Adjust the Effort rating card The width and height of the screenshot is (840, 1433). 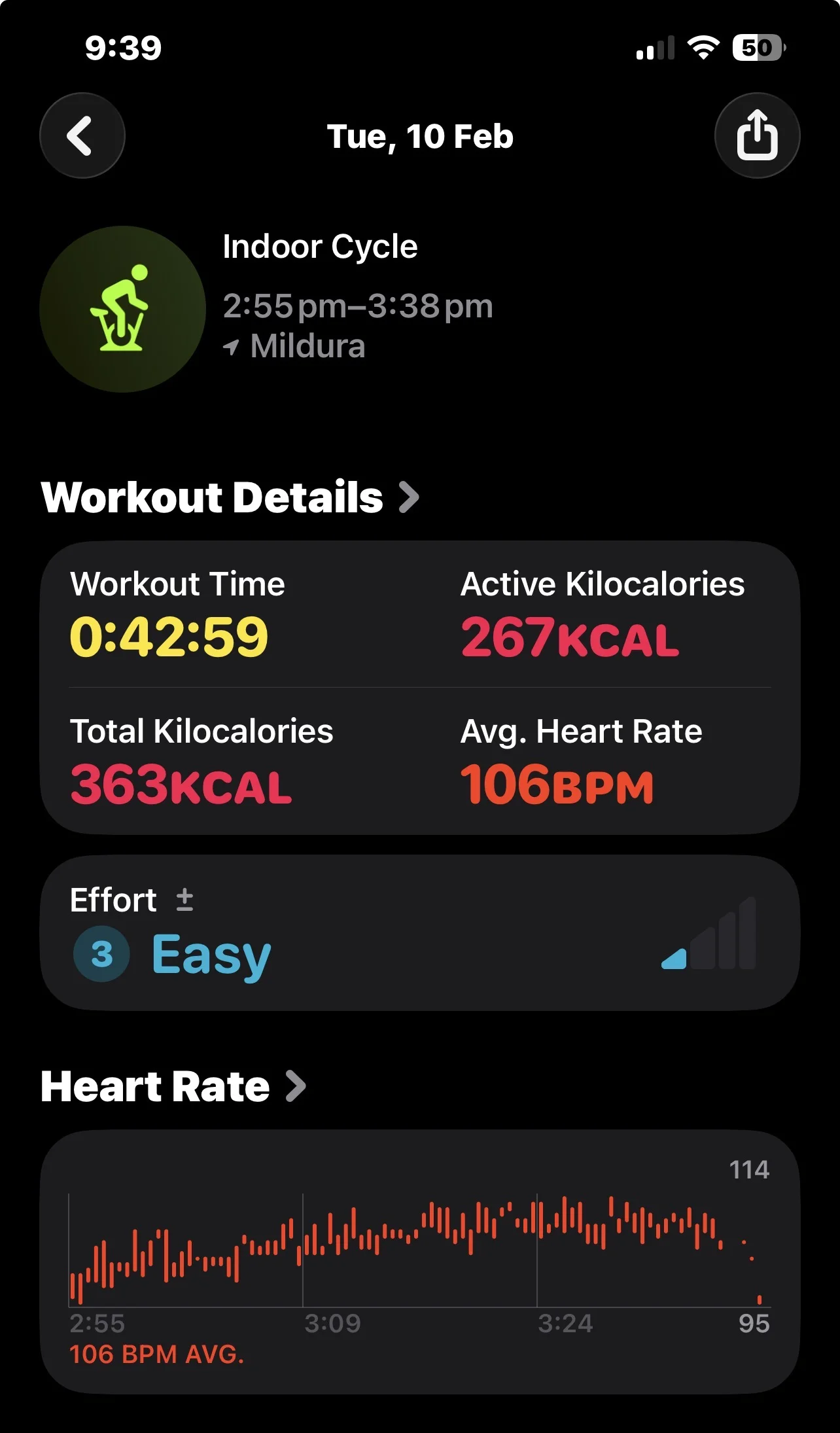click(x=419, y=932)
